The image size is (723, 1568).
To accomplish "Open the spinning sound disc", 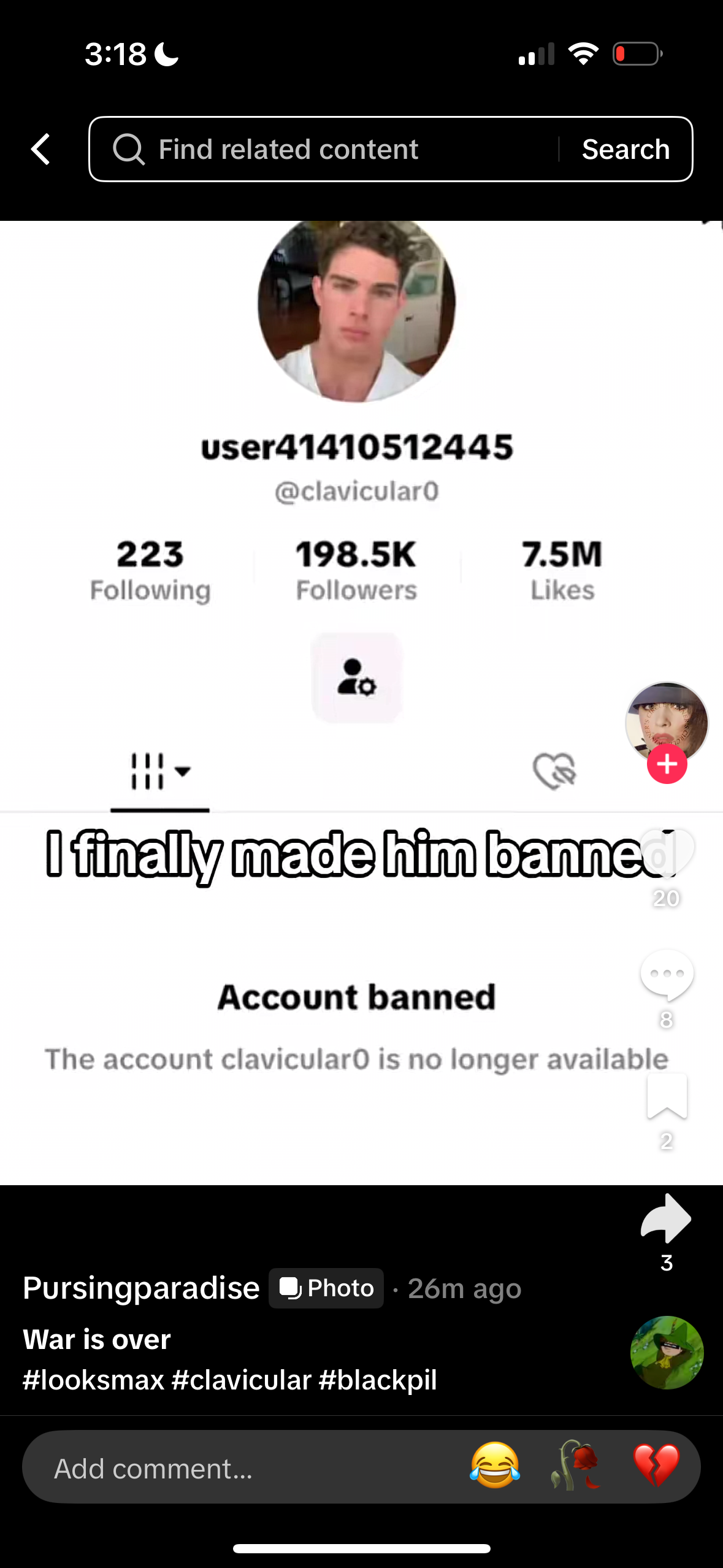I will 667,1352.
